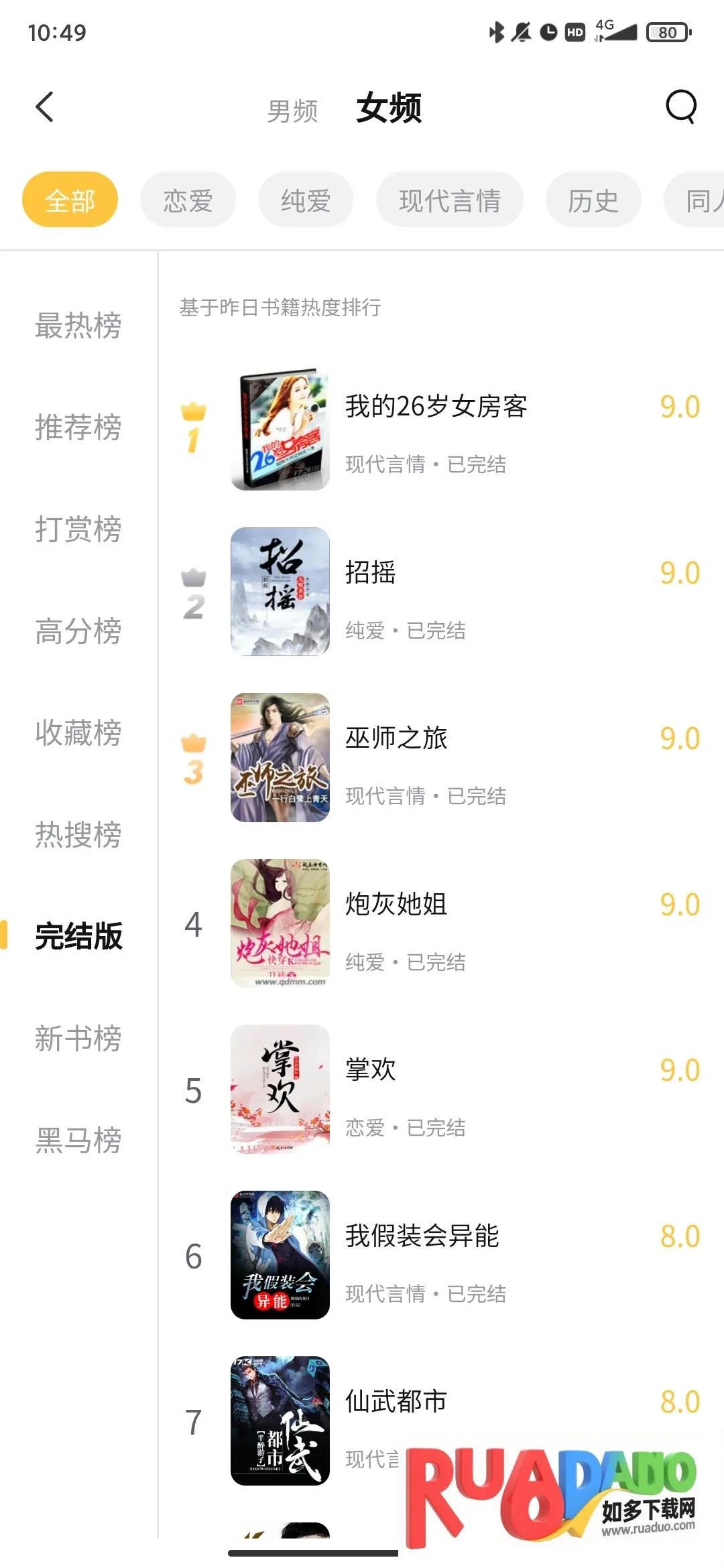
Task: Filter by the 纯爱 chip
Action: 306,200
